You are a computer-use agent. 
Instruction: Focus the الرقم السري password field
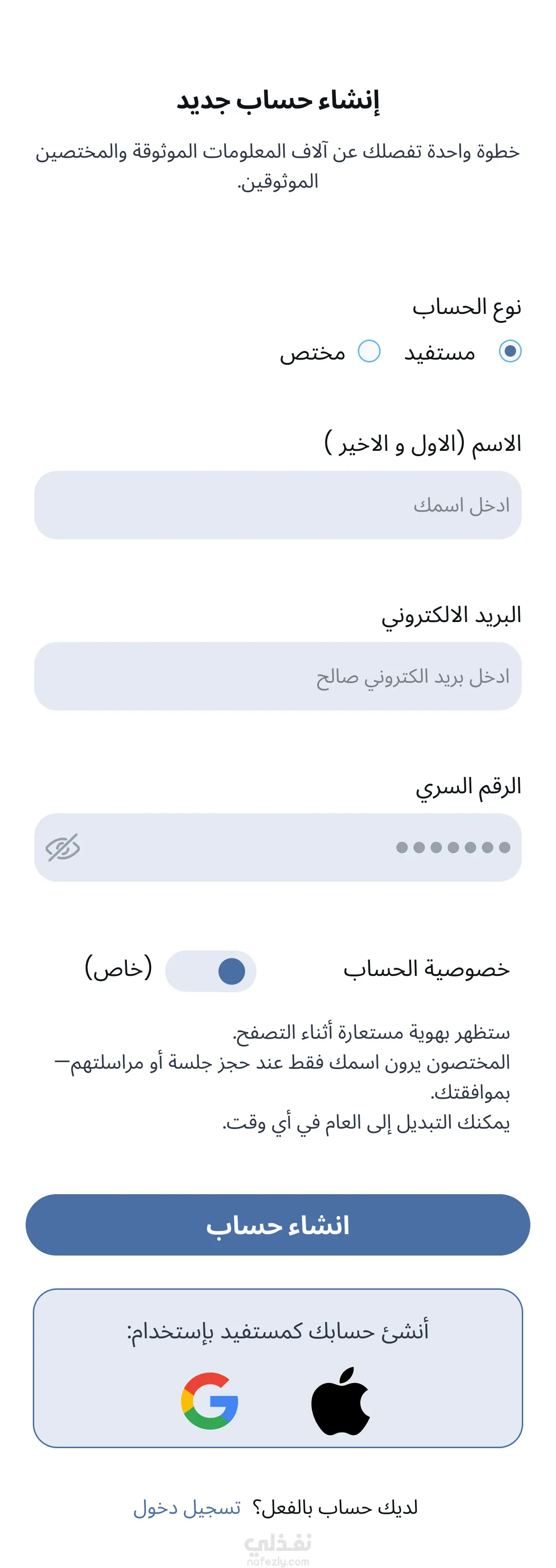[x=278, y=847]
